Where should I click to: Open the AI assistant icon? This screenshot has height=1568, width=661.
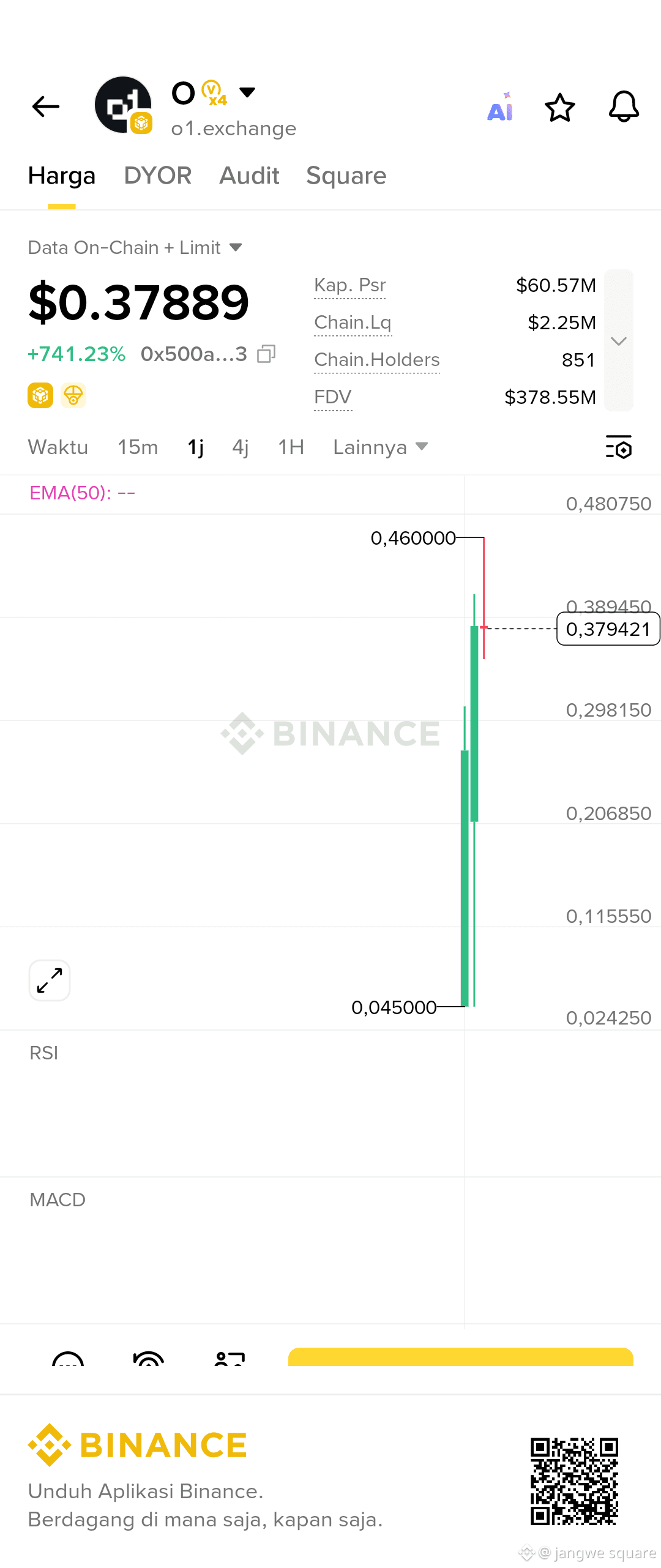click(501, 107)
